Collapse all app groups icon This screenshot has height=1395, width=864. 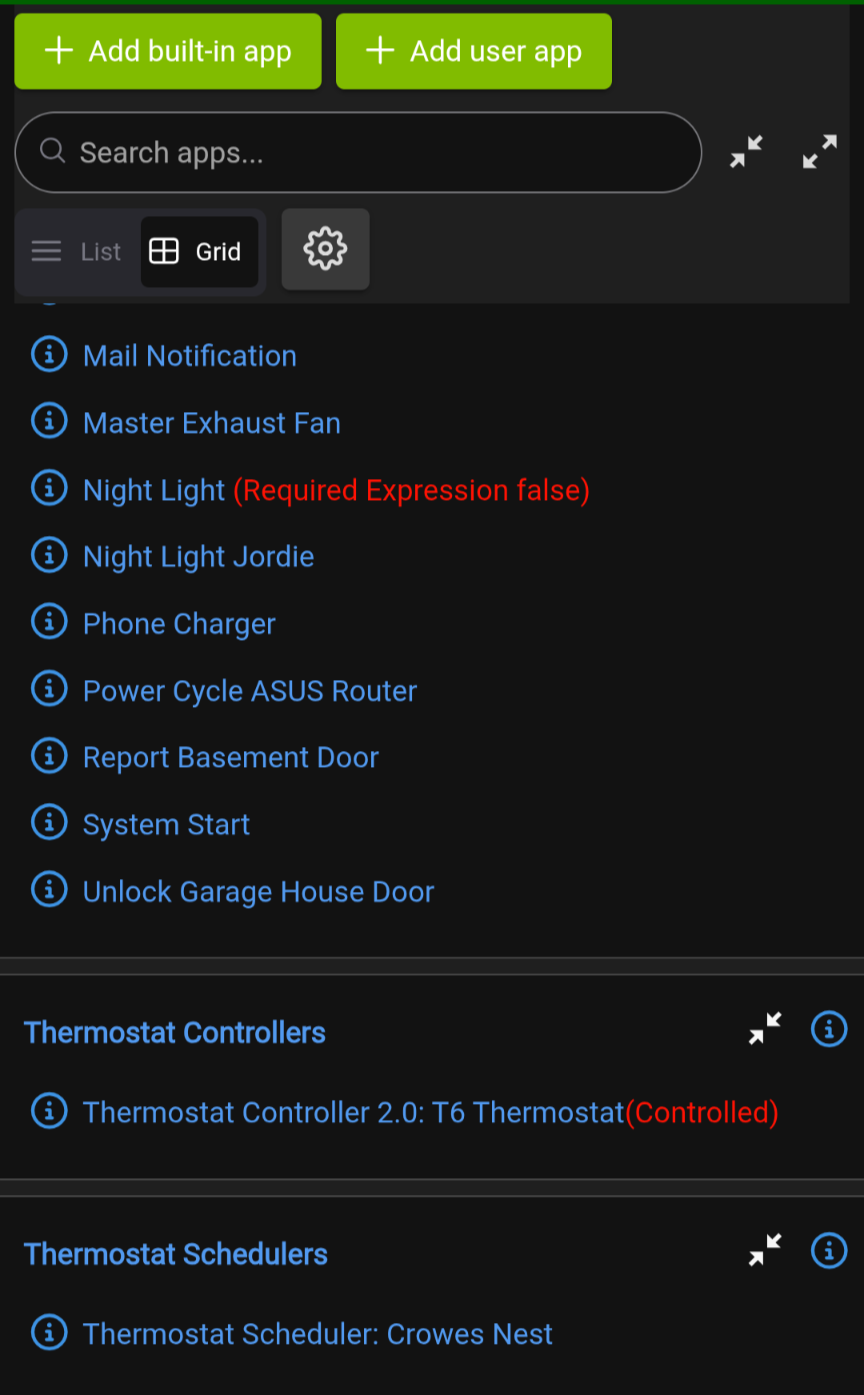click(x=746, y=152)
